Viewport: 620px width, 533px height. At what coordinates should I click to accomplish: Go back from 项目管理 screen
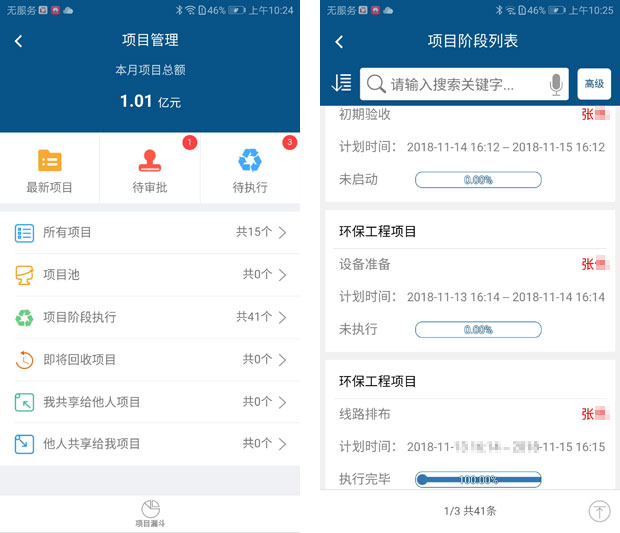[19, 41]
